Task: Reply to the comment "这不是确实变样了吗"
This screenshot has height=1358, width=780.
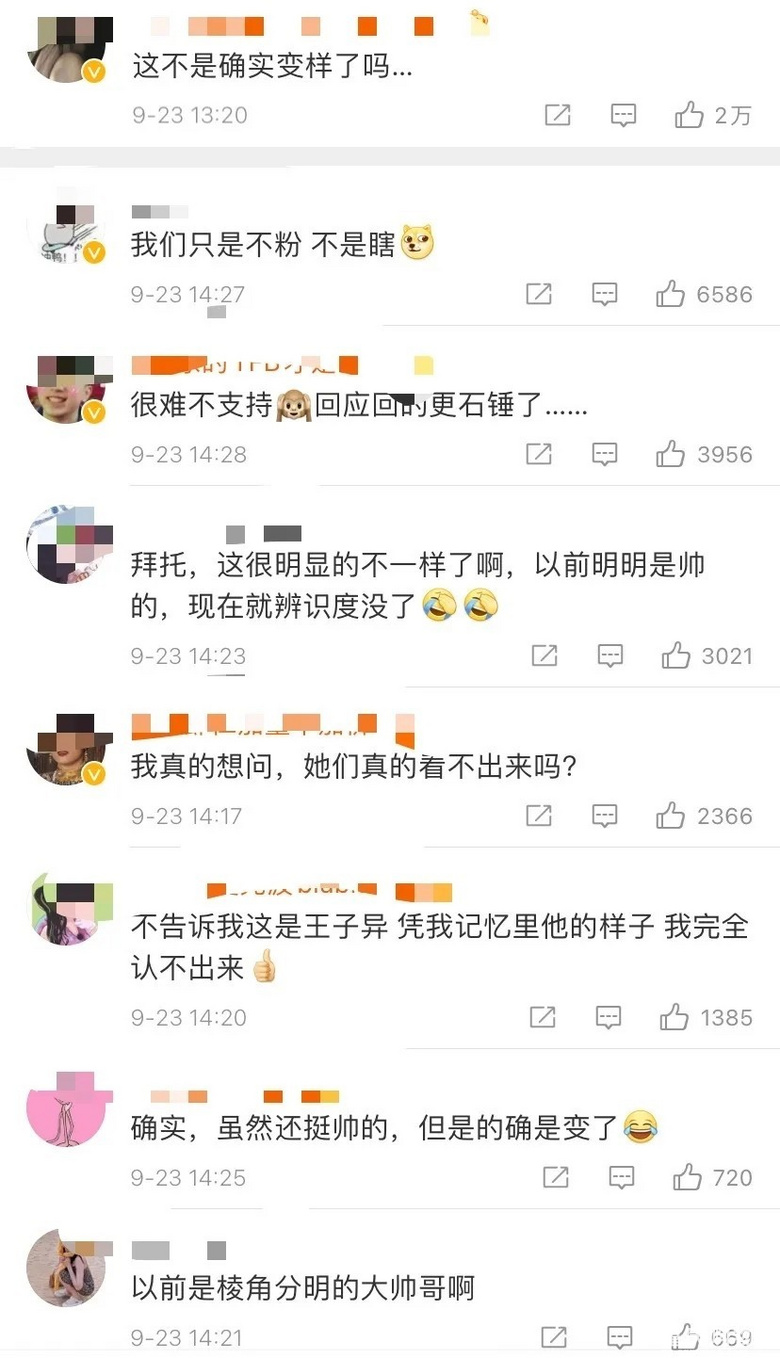Action: pos(624,115)
